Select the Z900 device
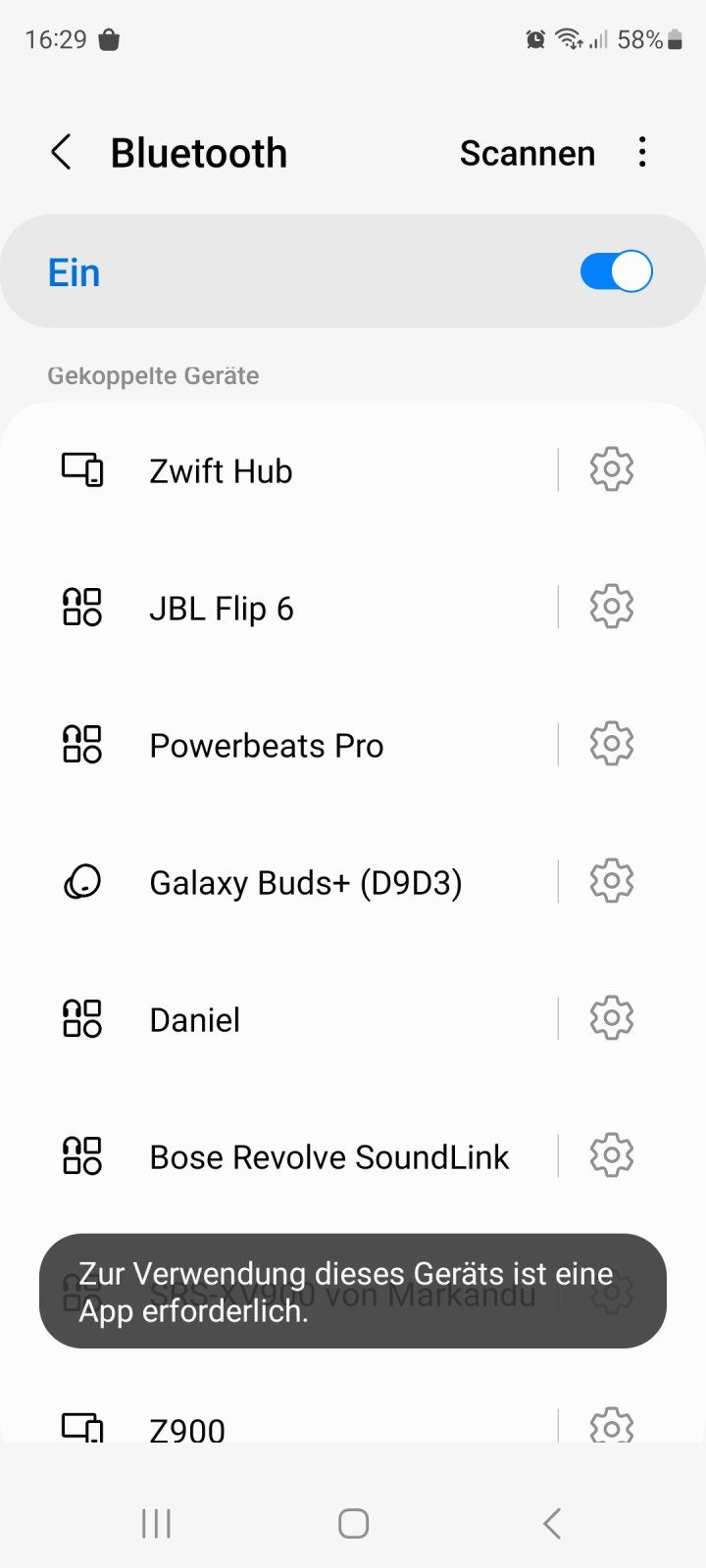 (187, 1429)
